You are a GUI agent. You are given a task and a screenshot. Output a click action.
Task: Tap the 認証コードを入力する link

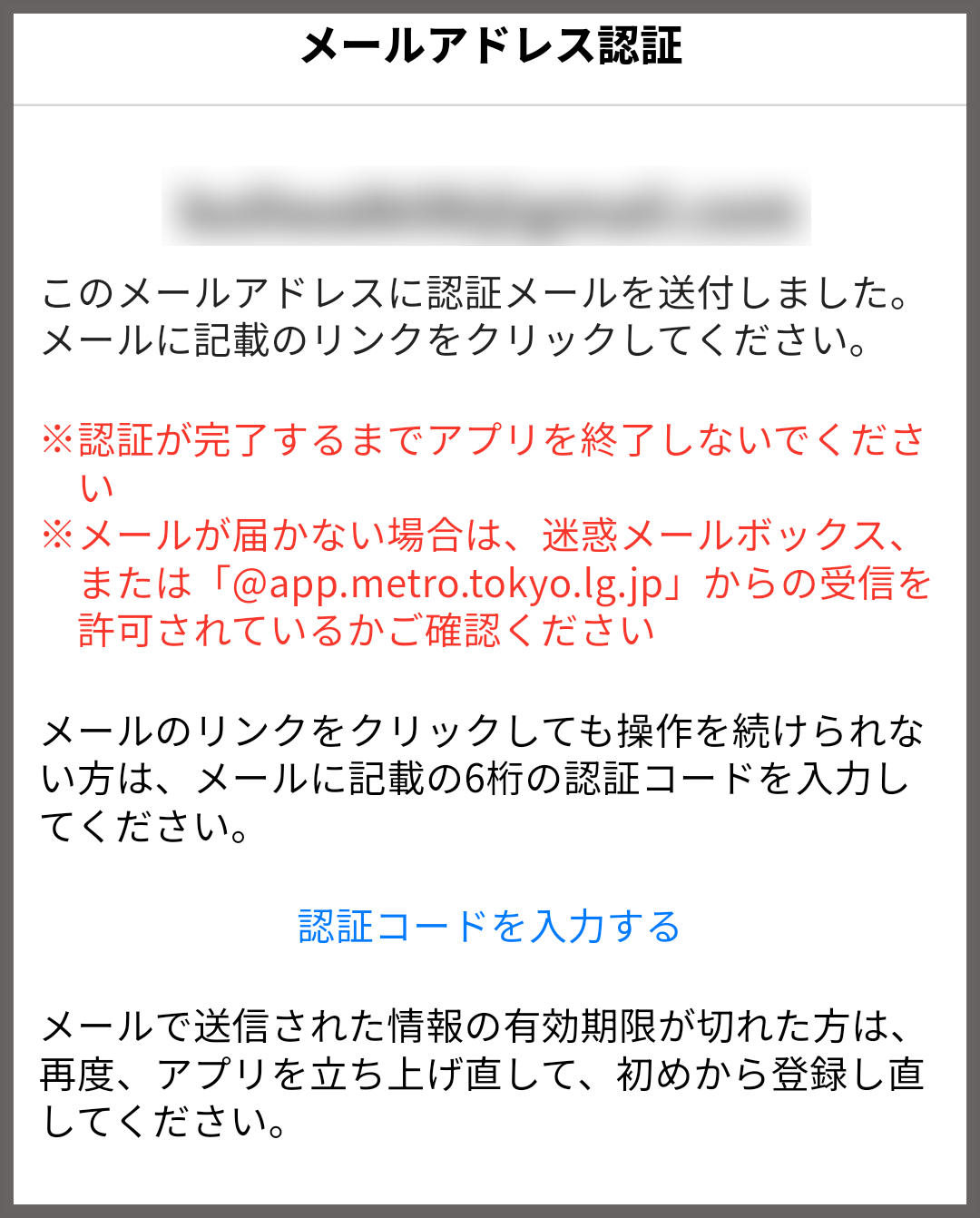click(489, 927)
